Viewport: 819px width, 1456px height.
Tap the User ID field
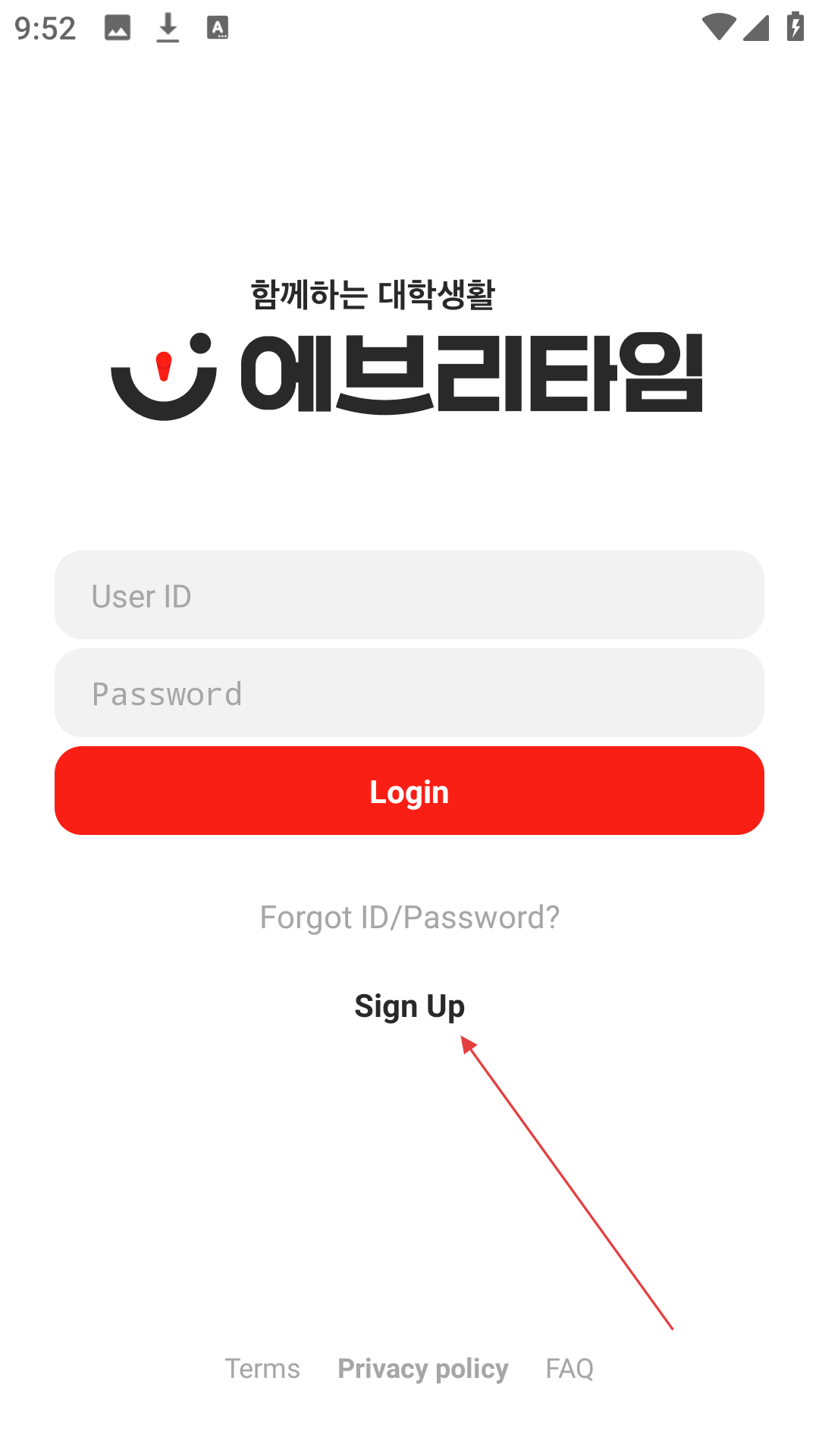409,595
